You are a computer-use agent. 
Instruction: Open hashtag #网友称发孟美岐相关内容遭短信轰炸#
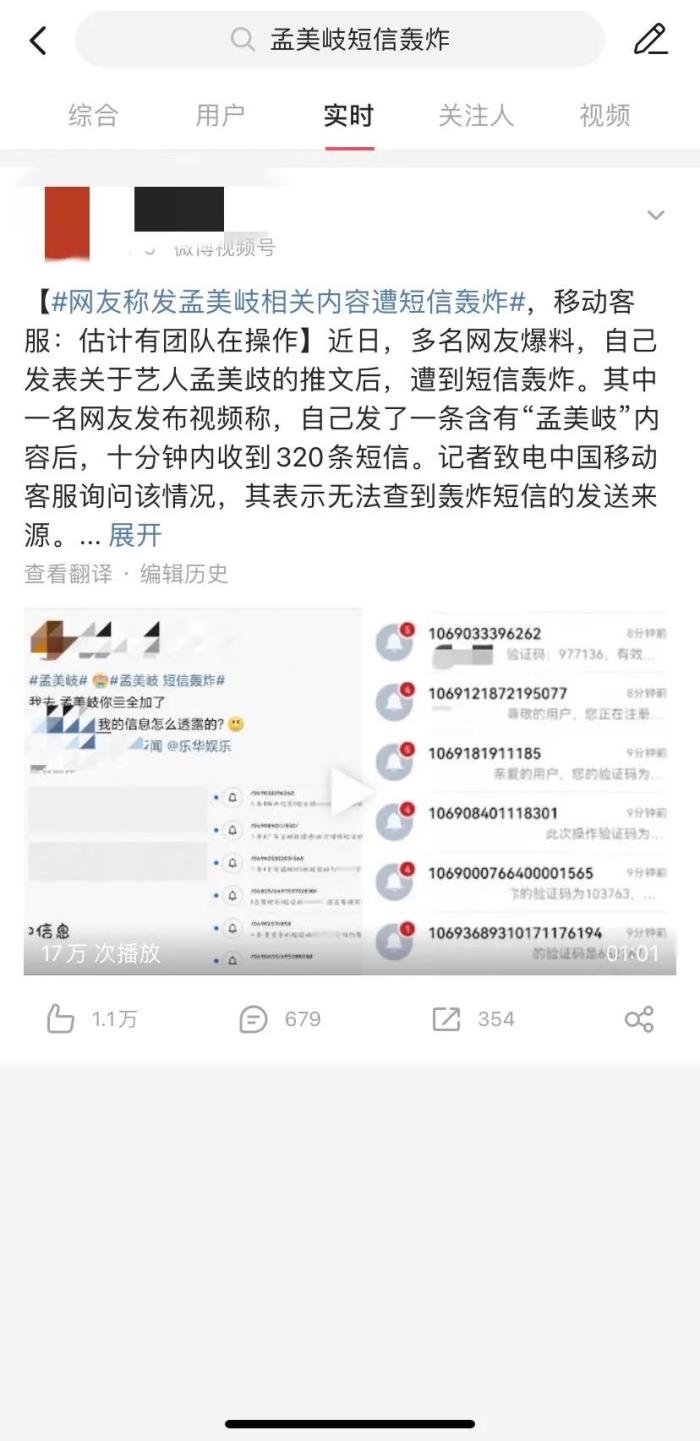tap(290, 301)
